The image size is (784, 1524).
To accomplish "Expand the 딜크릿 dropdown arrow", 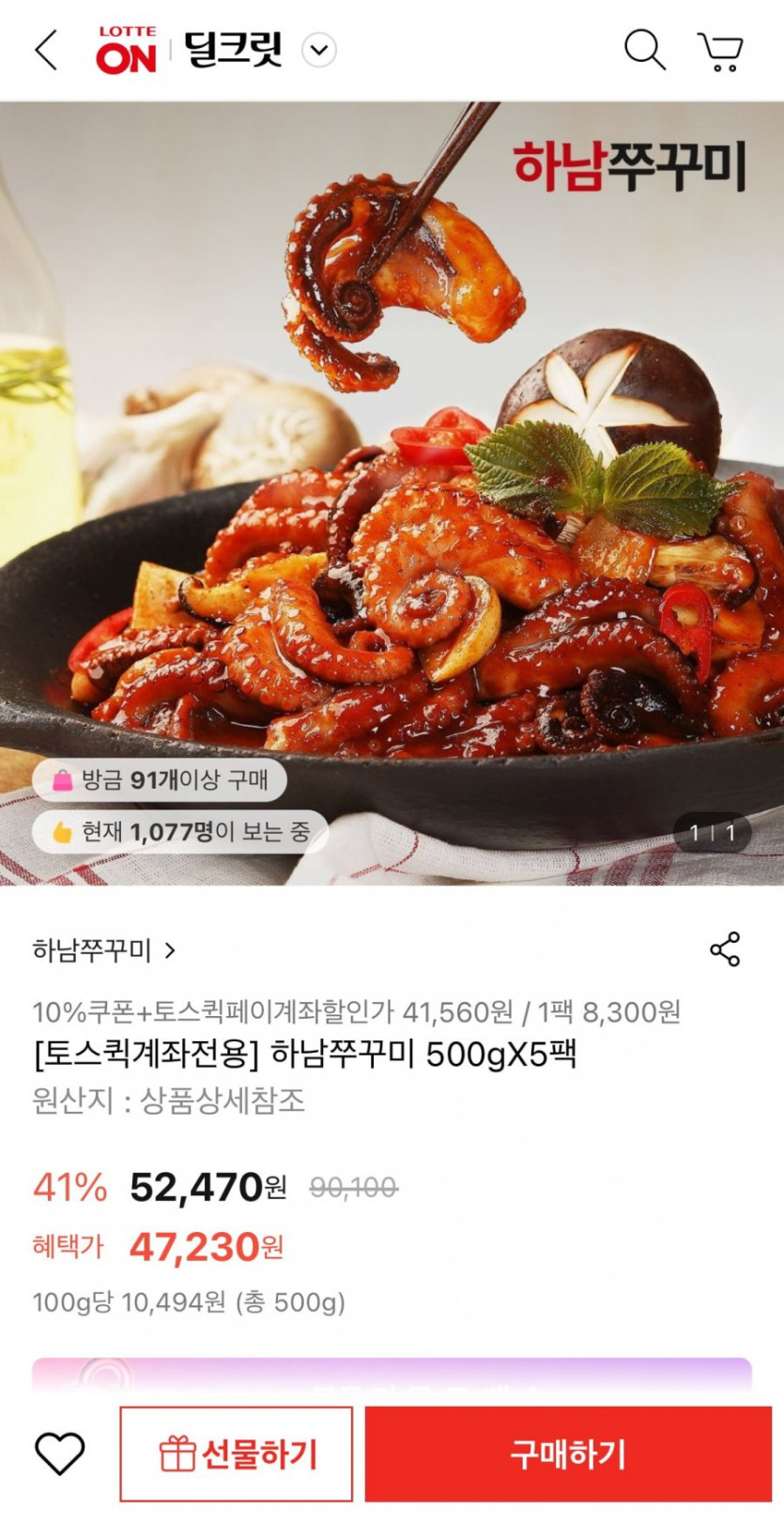I will [319, 50].
